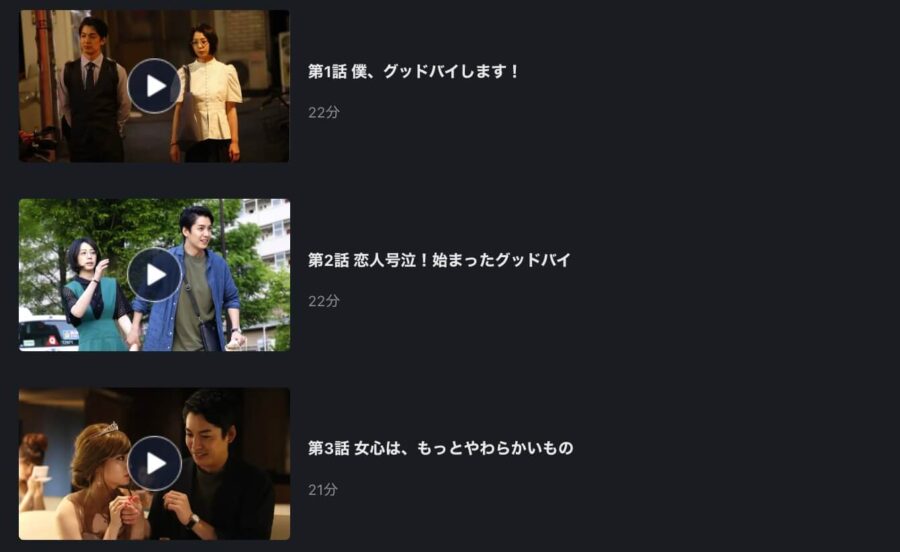Play episode 2 恋人号泣！始まったグッドバイ
900x552 pixels.
tap(155, 275)
